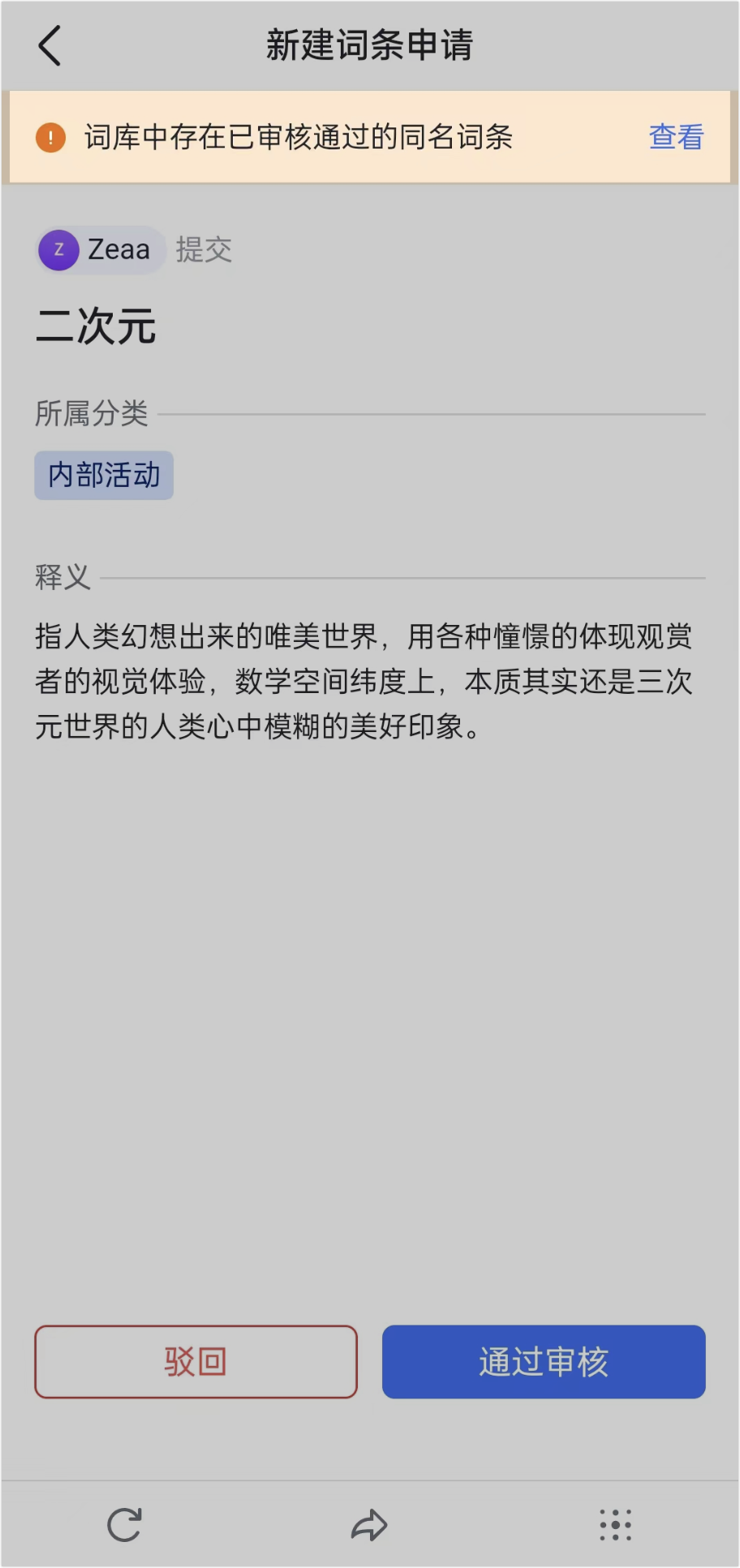Tap 查看 to view the same-name entry

click(x=675, y=137)
